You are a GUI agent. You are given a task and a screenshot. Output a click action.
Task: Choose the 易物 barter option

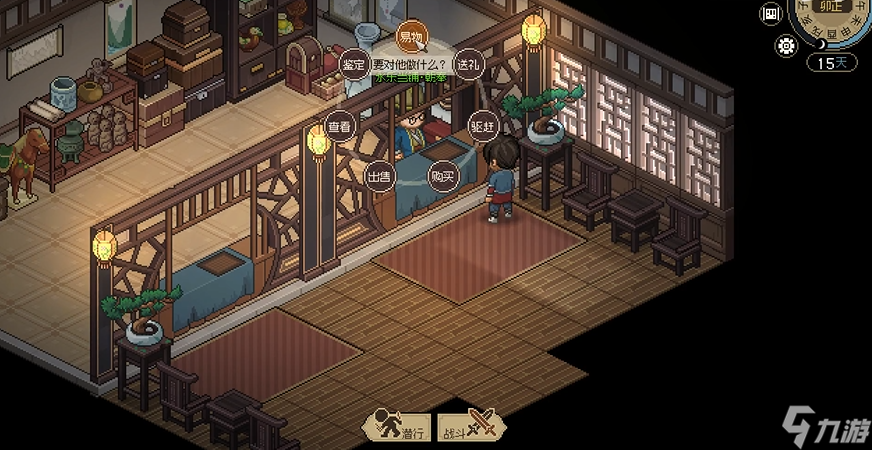411,36
